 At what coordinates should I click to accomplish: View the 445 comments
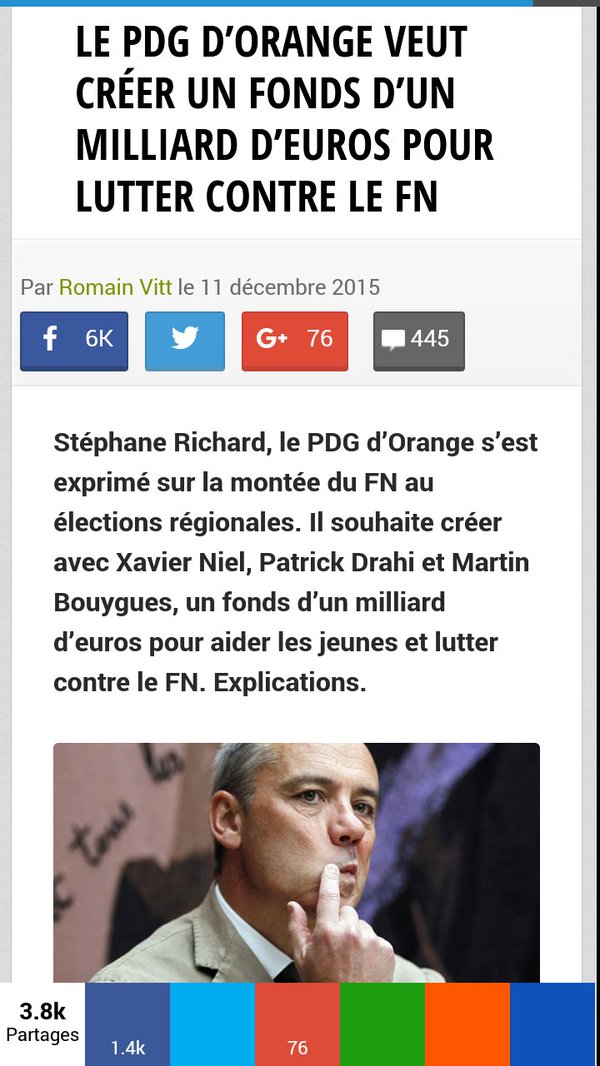419,340
